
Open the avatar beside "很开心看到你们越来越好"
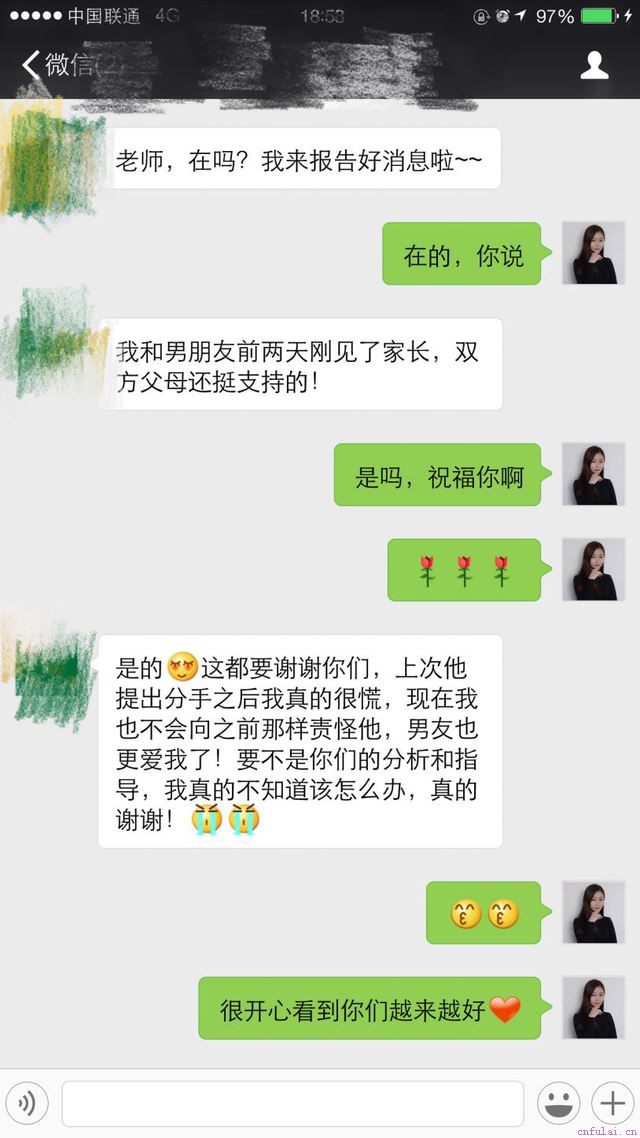(593, 1008)
